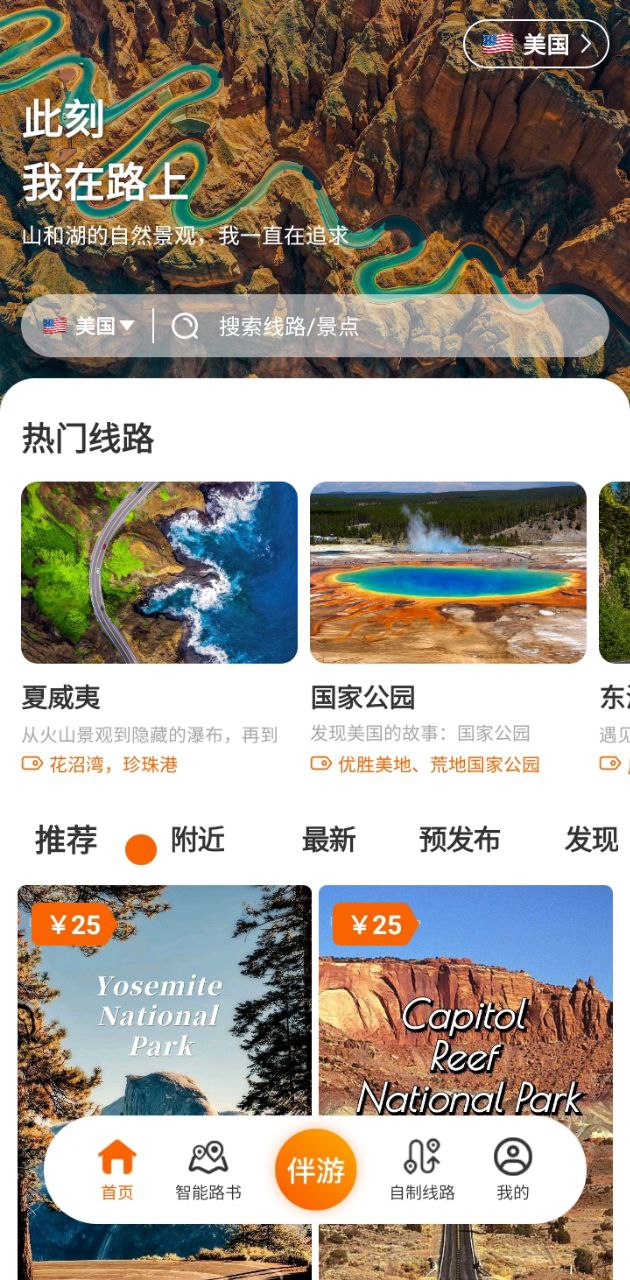Switch to the 发现 tab
The height and width of the screenshot is (1280, 630).
coord(591,840)
